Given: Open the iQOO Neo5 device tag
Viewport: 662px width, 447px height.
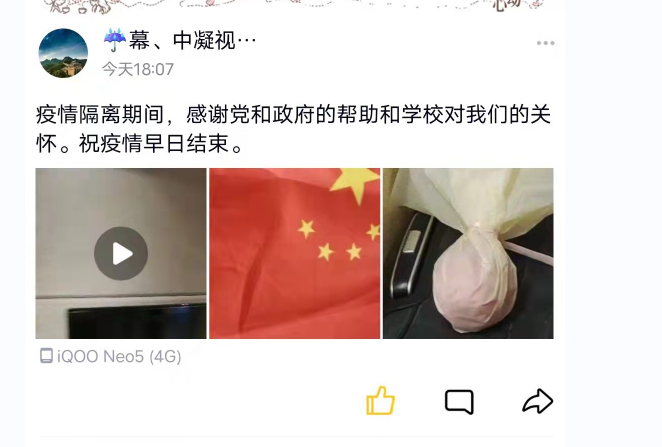Looking at the screenshot, I should coord(110,355).
